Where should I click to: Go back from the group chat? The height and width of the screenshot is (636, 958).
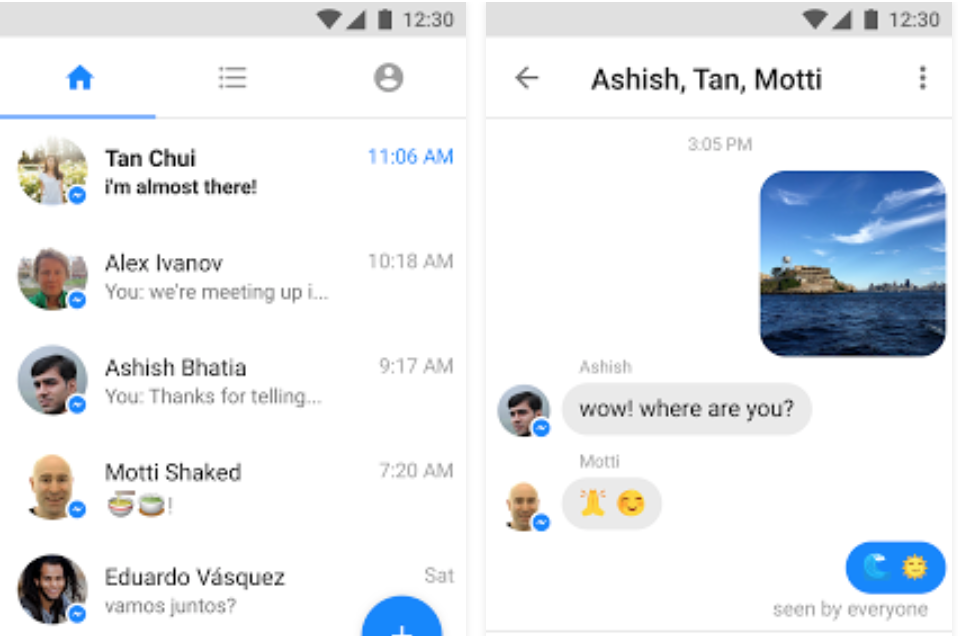tap(526, 78)
